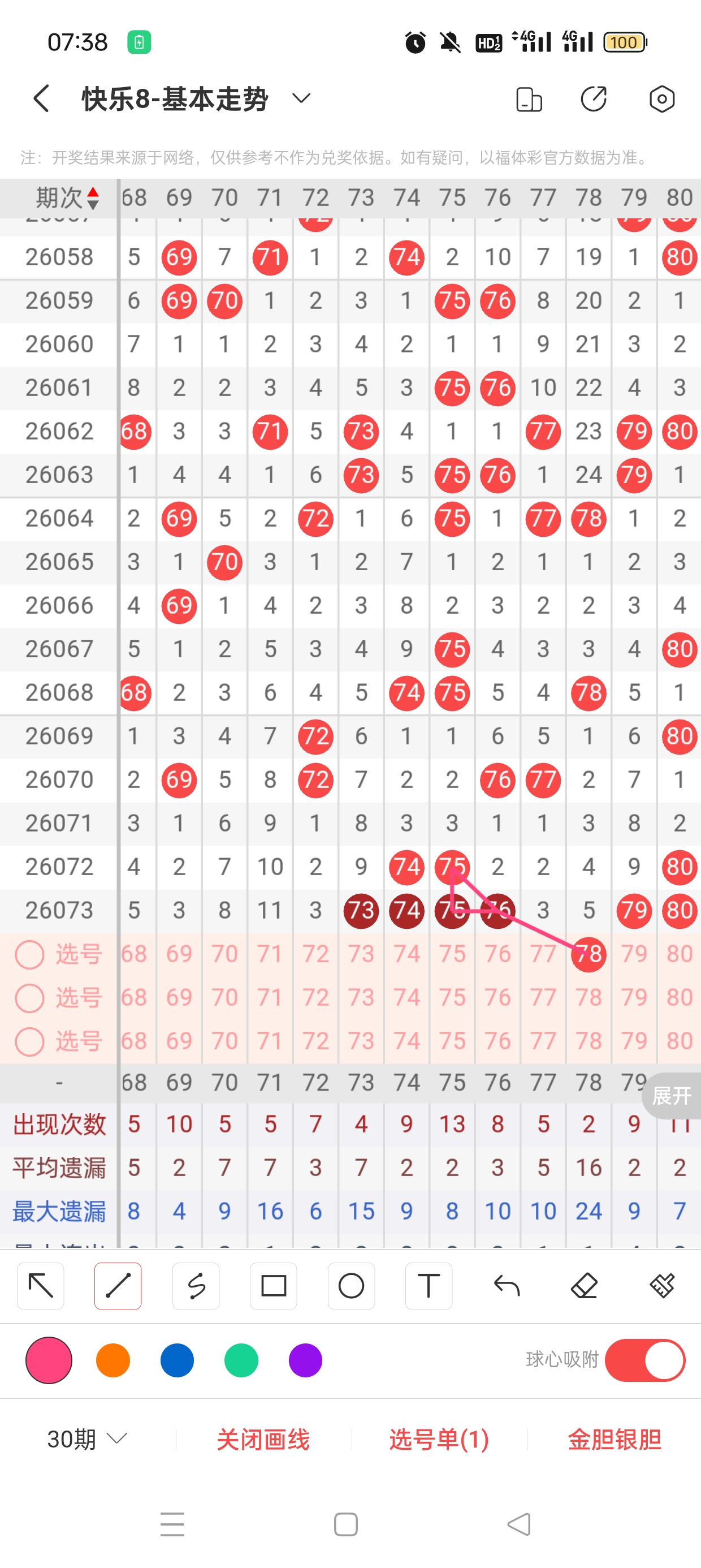Go back from the trend chart
Image resolution: width=701 pixels, height=1568 pixels.
click(x=41, y=98)
